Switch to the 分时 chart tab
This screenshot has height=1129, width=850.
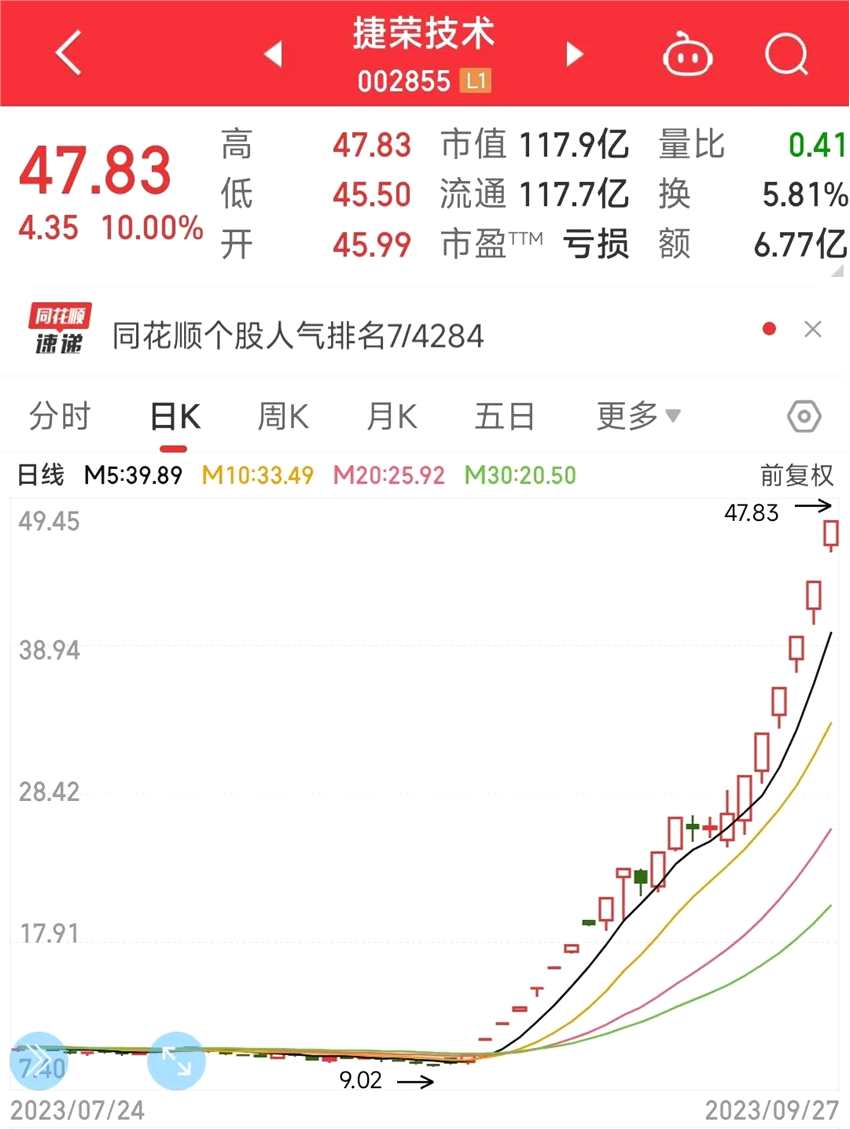click(60, 416)
